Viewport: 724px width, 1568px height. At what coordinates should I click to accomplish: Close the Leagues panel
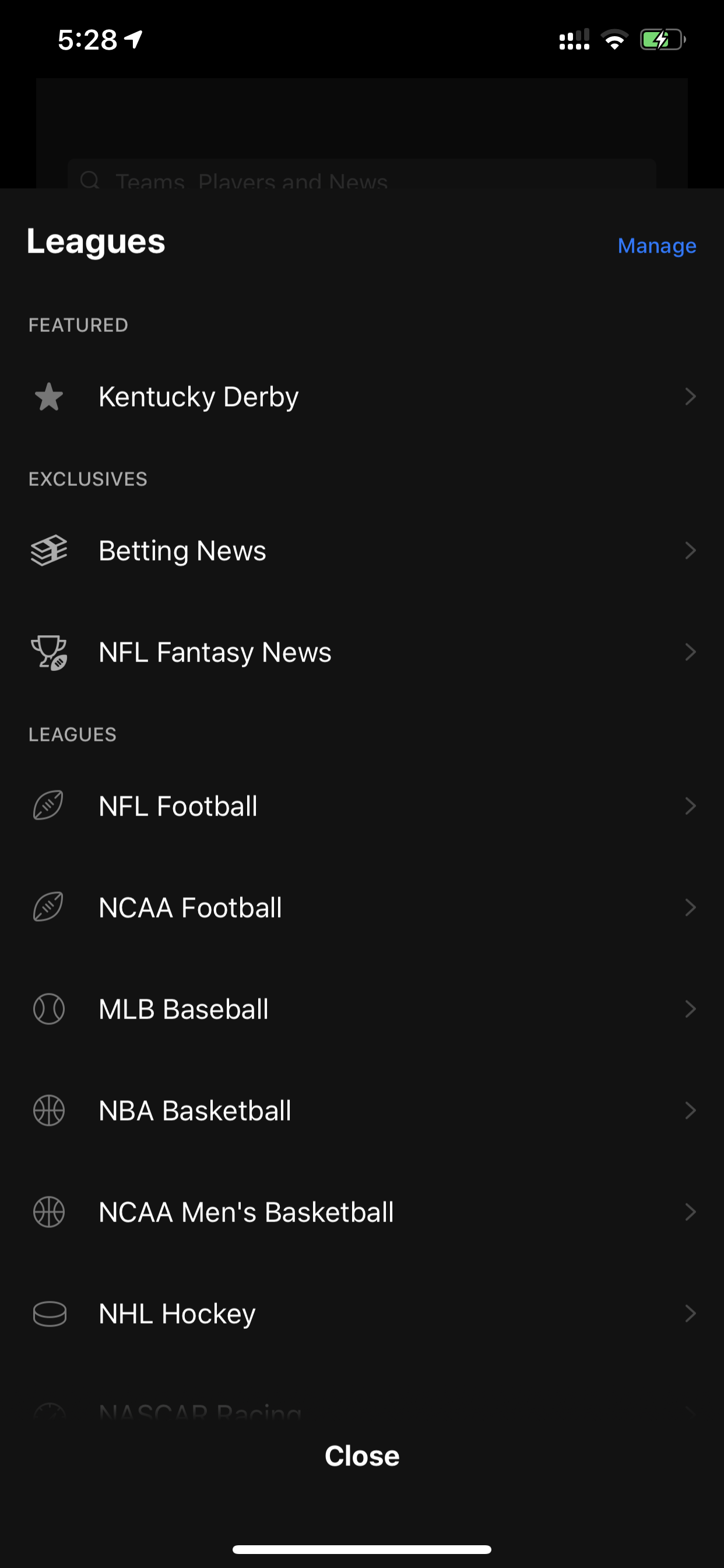[x=362, y=1456]
